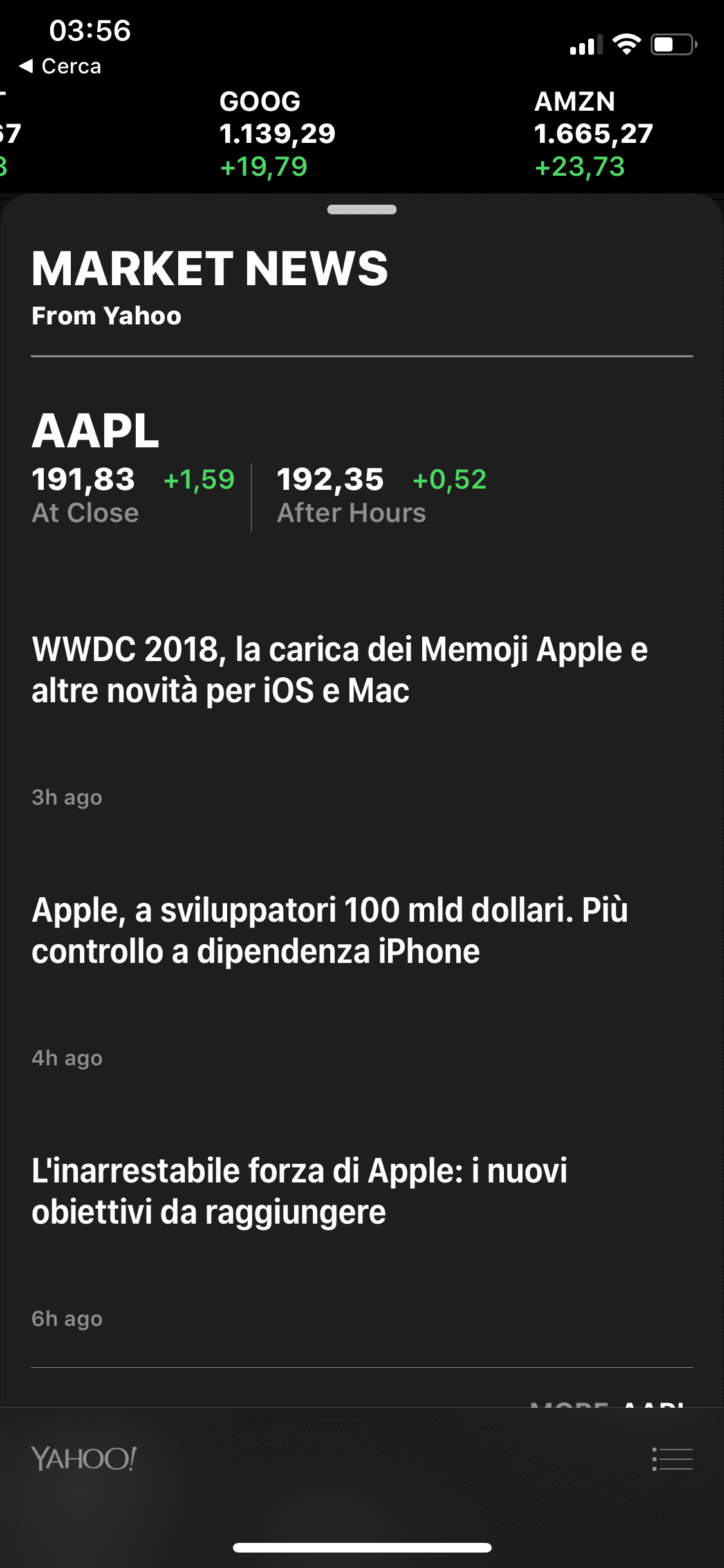
Task: Open the AMZN stock ticker
Action: (593, 134)
